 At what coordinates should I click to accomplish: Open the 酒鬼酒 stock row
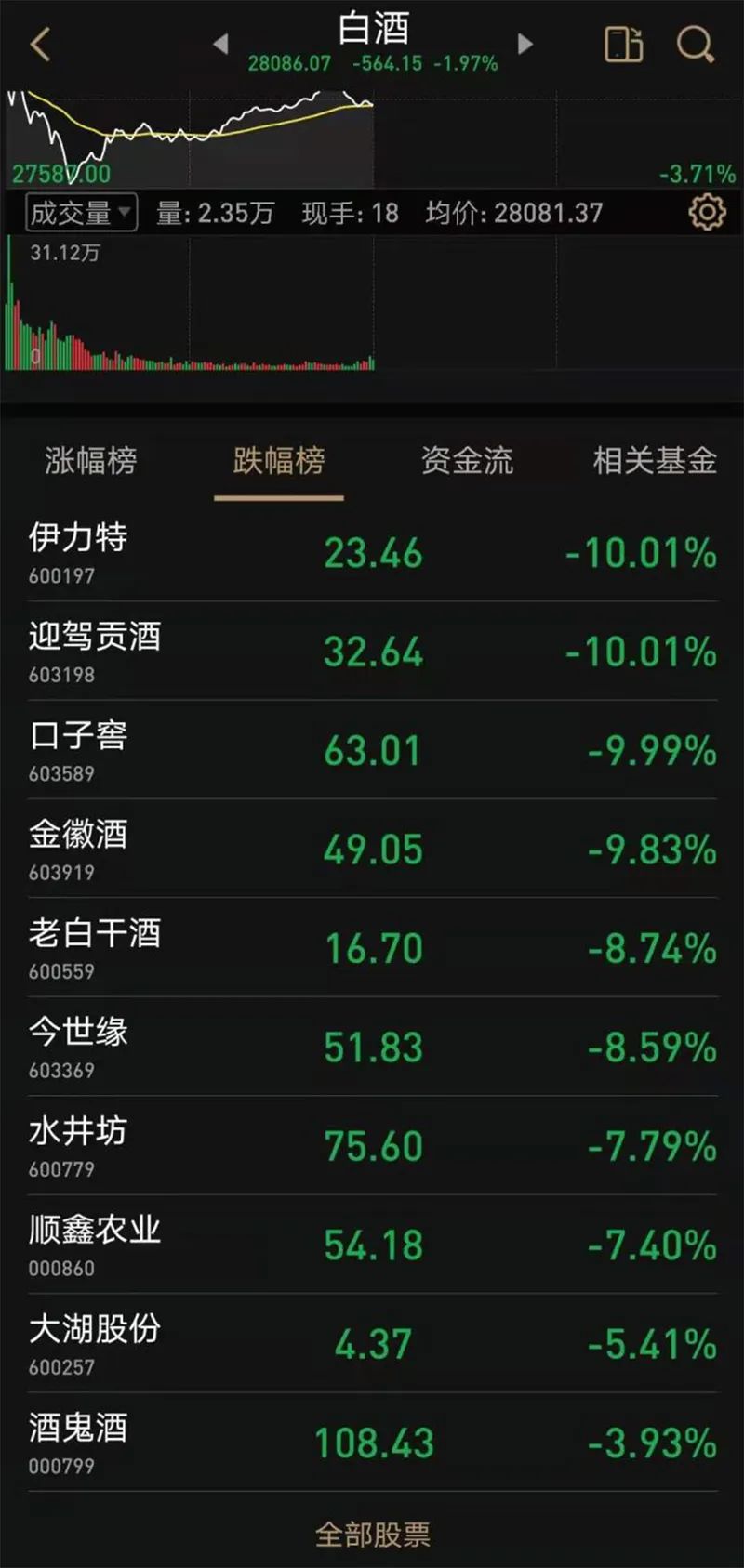click(x=372, y=1443)
